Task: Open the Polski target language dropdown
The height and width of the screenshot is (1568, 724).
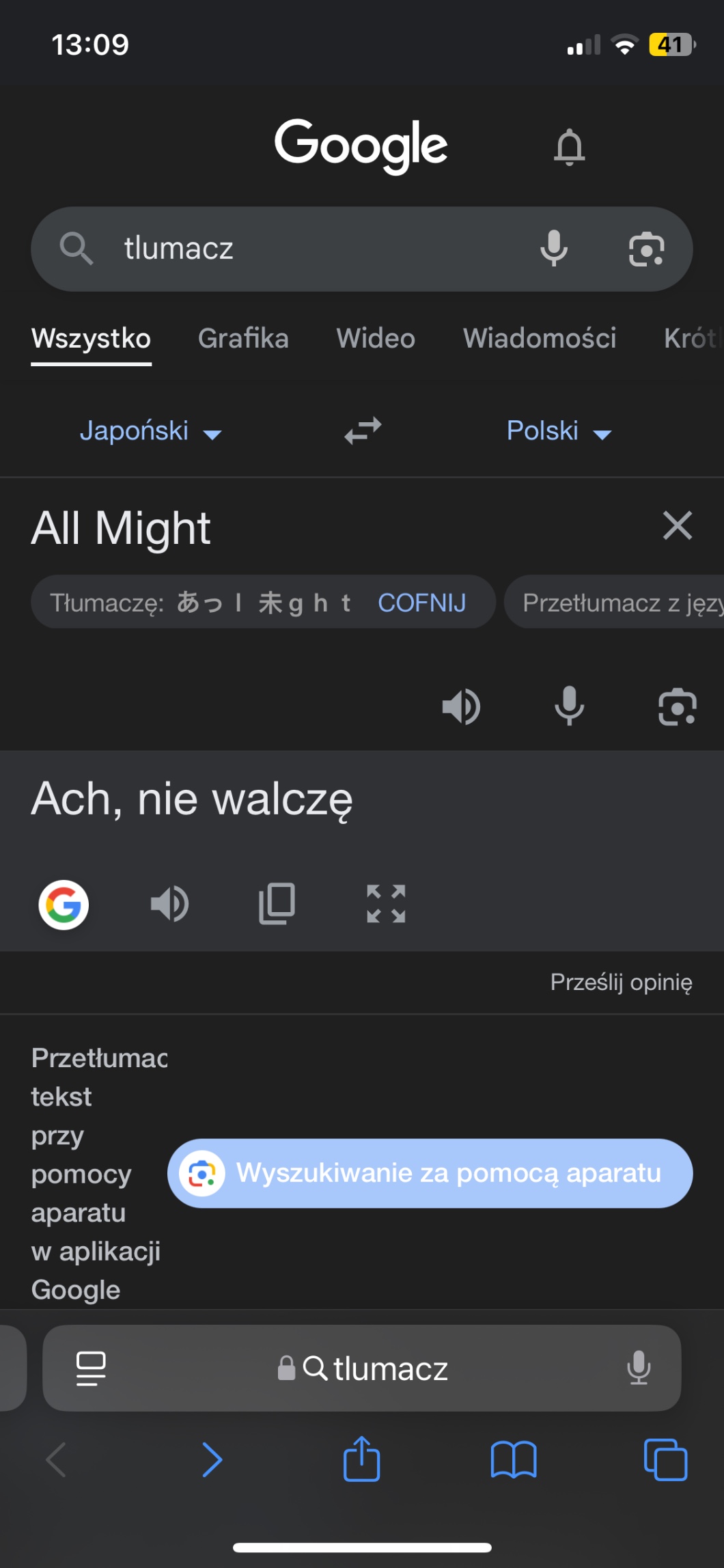Action: (x=559, y=431)
